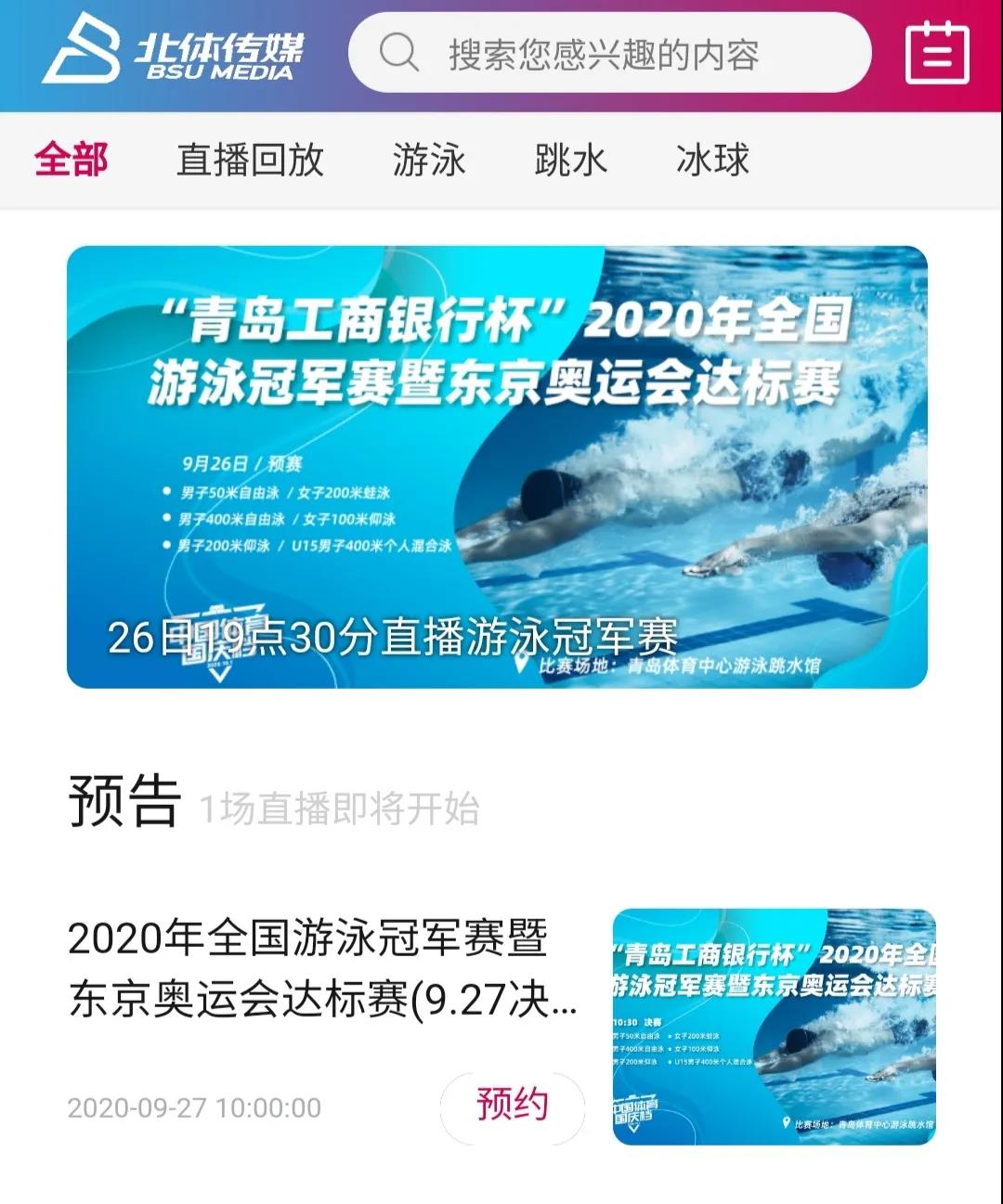Image resolution: width=1003 pixels, height=1204 pixels.
Task: Open the 9.27 决赛 preview thumbnail
Action: coord(774,1027)
